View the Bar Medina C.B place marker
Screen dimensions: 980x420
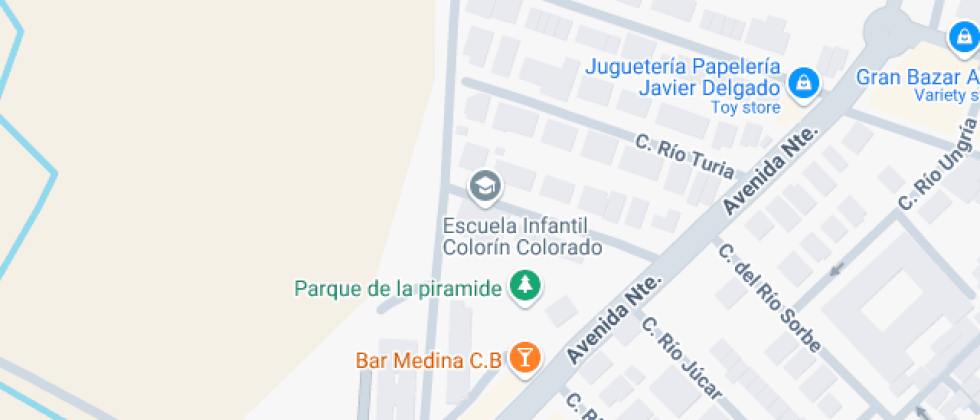click(x=524, y=357)
